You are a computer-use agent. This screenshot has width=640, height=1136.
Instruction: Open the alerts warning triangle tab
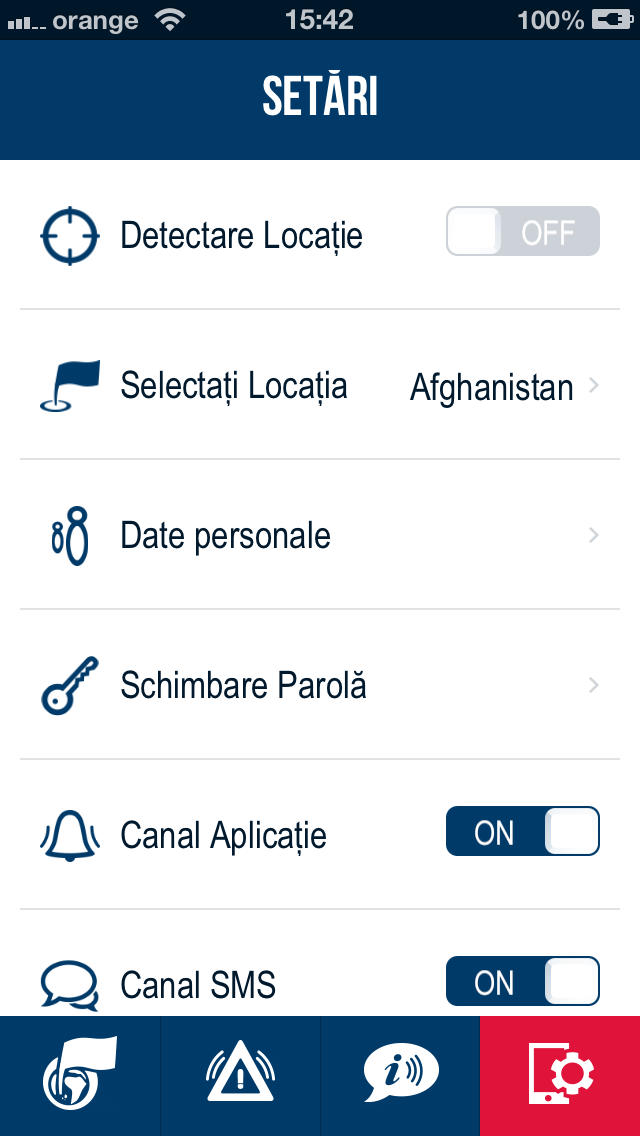pos(240,1076)
